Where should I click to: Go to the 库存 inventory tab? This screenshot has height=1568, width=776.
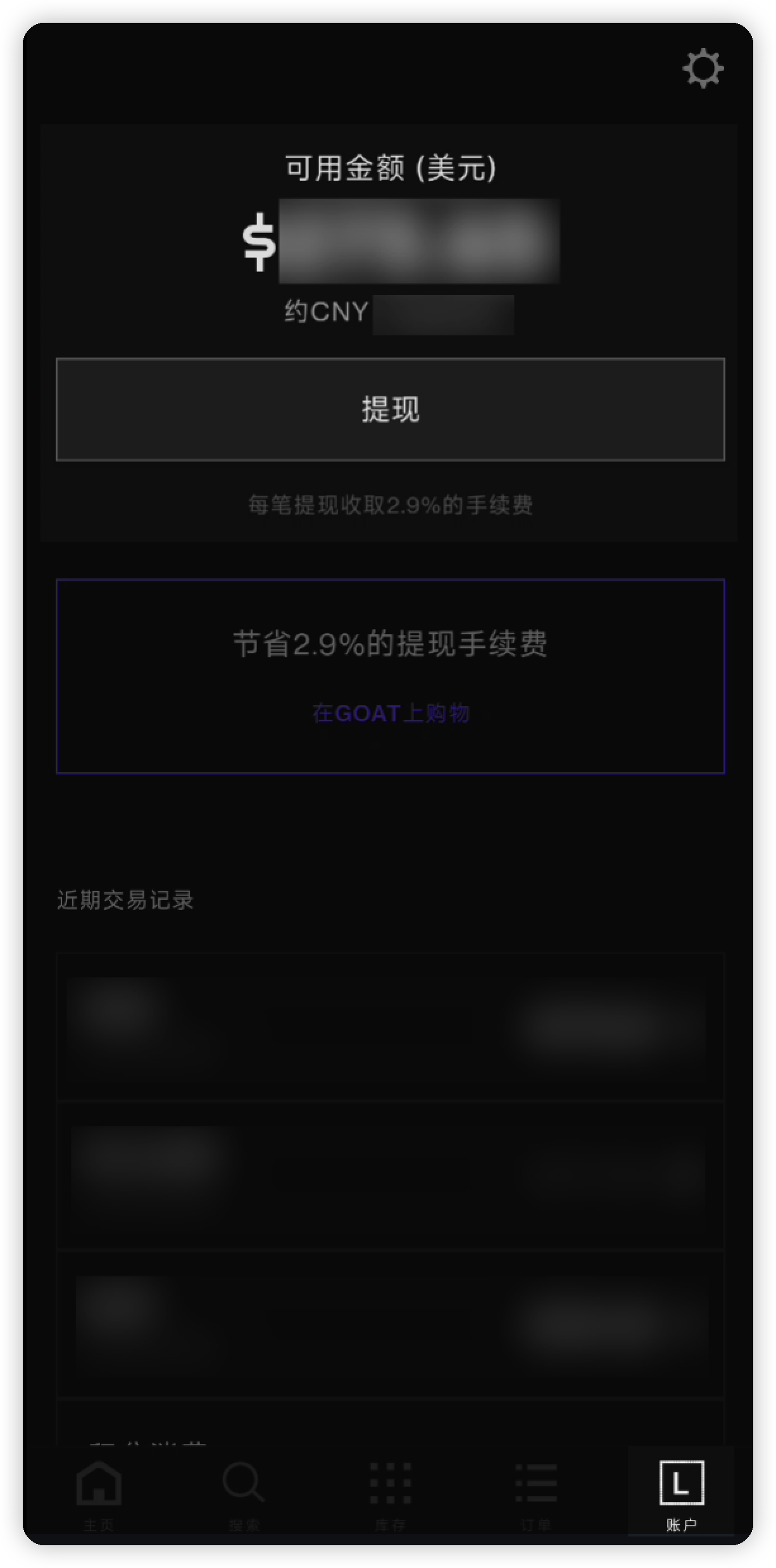pyautogui.click(x=390, y=1495)
